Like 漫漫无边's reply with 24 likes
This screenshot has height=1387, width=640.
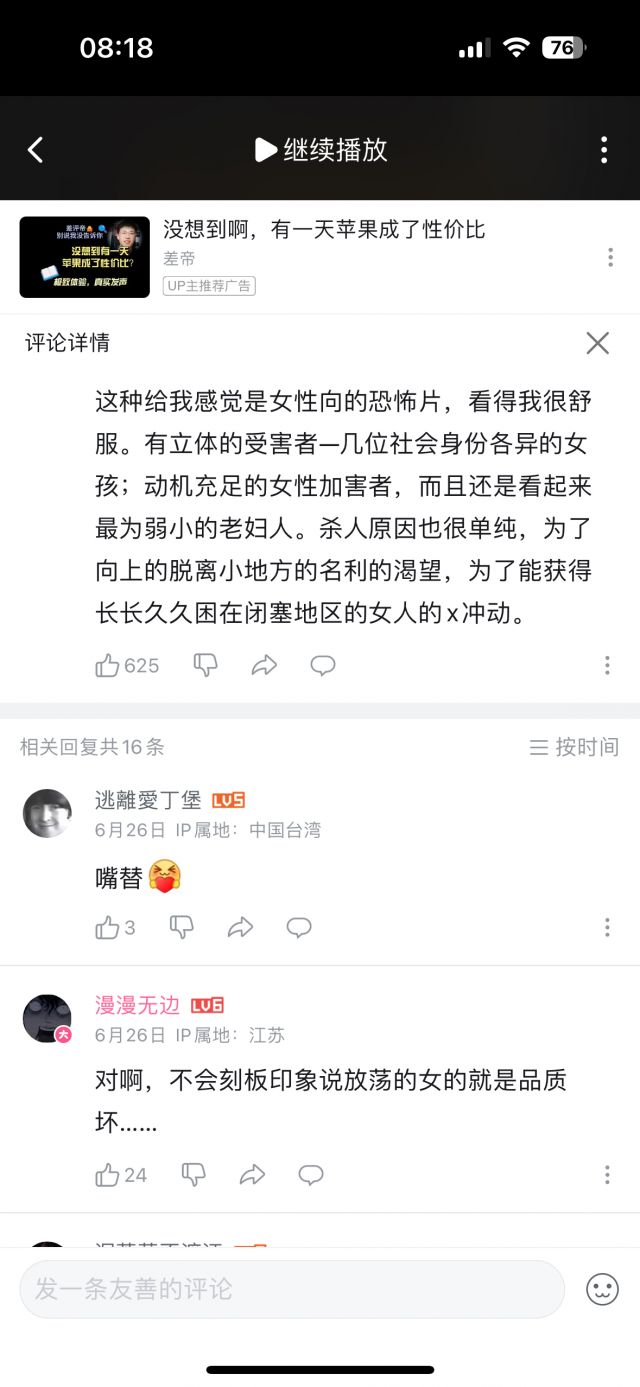[x=108, y=1175]
